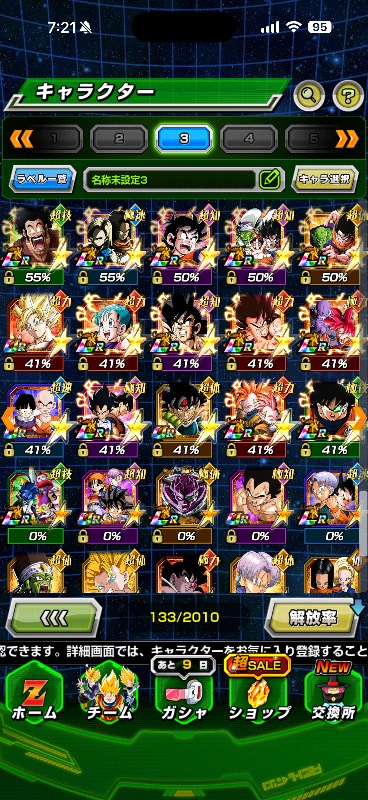This screenshot has width=368, height=800.
Task: Tap the 解放率 sort button
Action: pyautogui.click(x=313, y=618)
